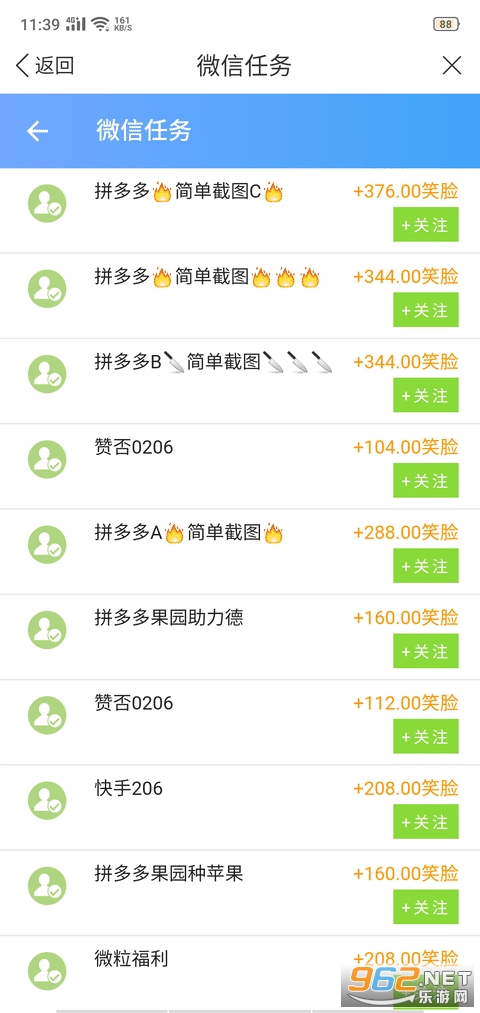The height and width of the screenshot is (1013, 480).
Task: Open the 拼多多果园种苹果 task
Action: pyautogui.click(x=240, y=893)
